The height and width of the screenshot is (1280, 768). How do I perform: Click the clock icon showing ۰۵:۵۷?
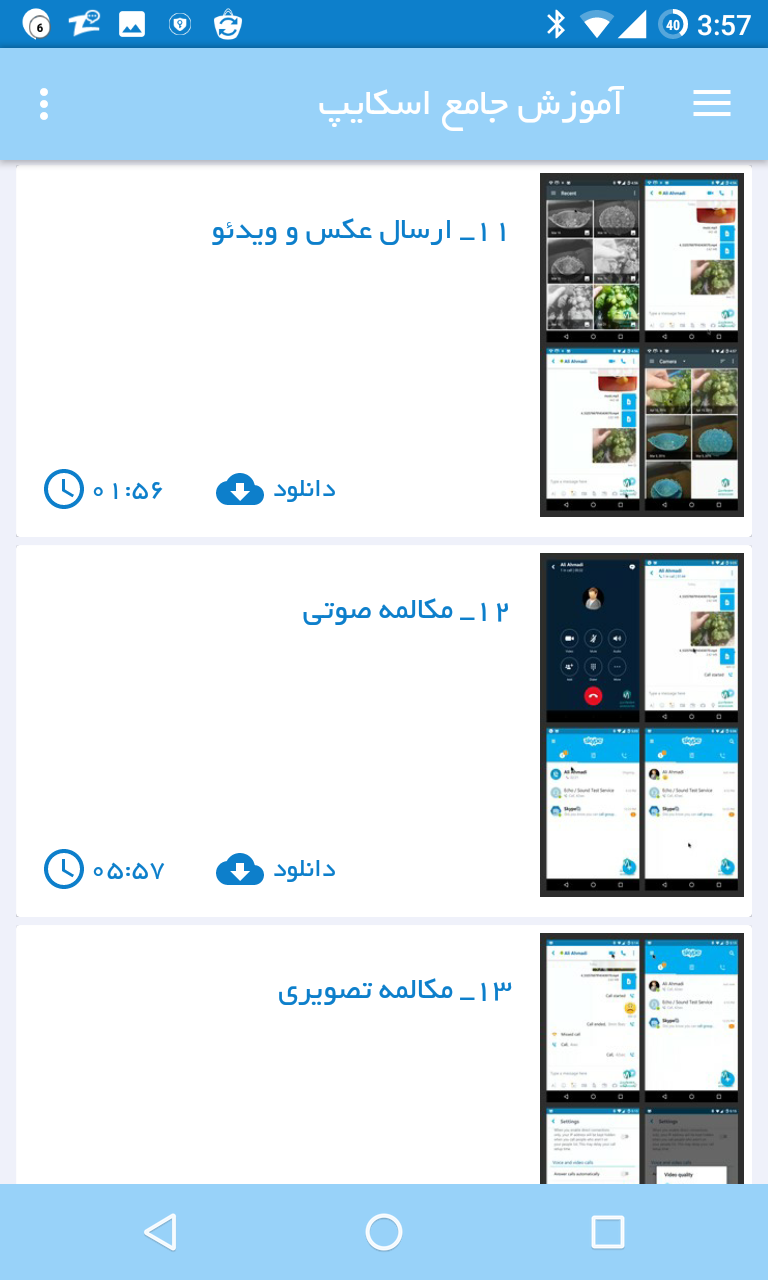(x=63, y=869)
